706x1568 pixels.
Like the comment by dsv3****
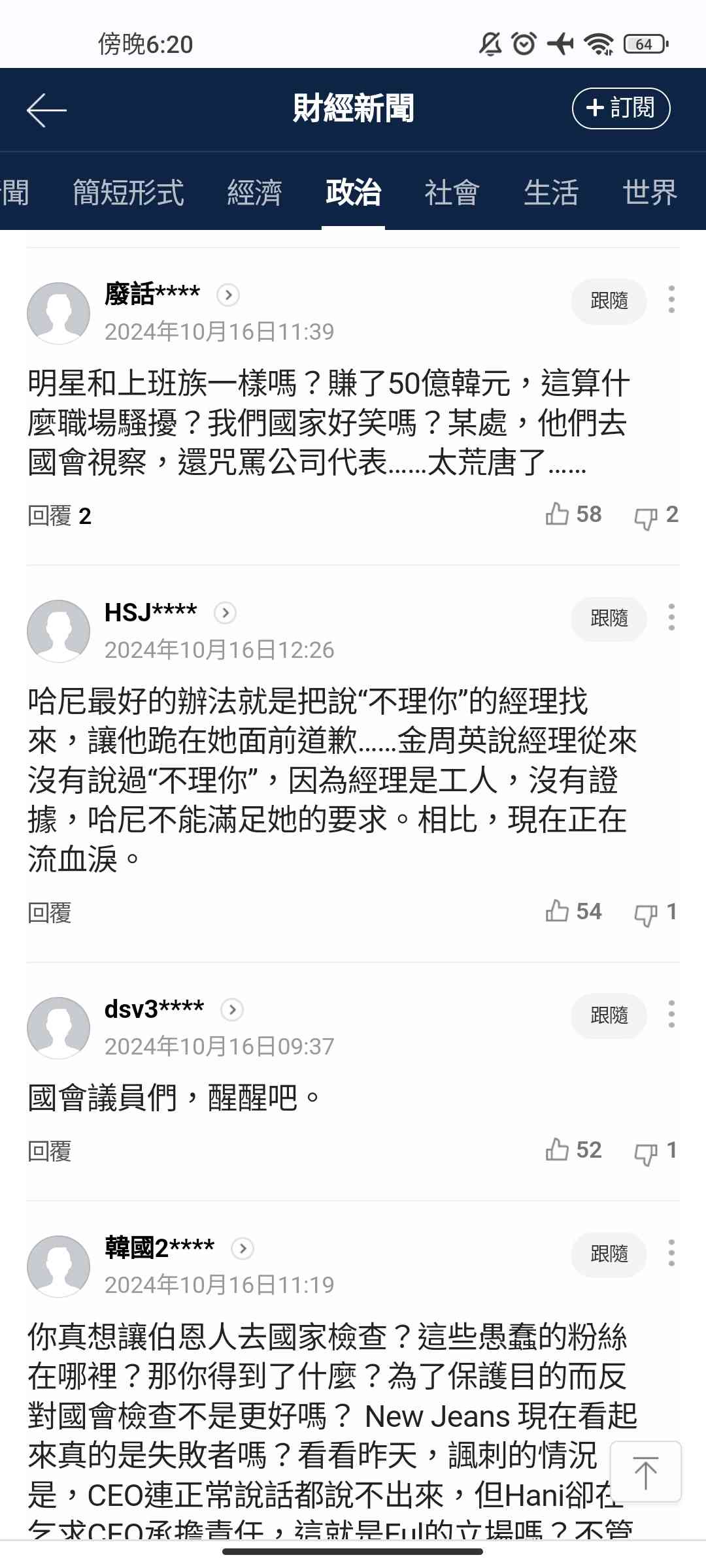(558, 1150)
